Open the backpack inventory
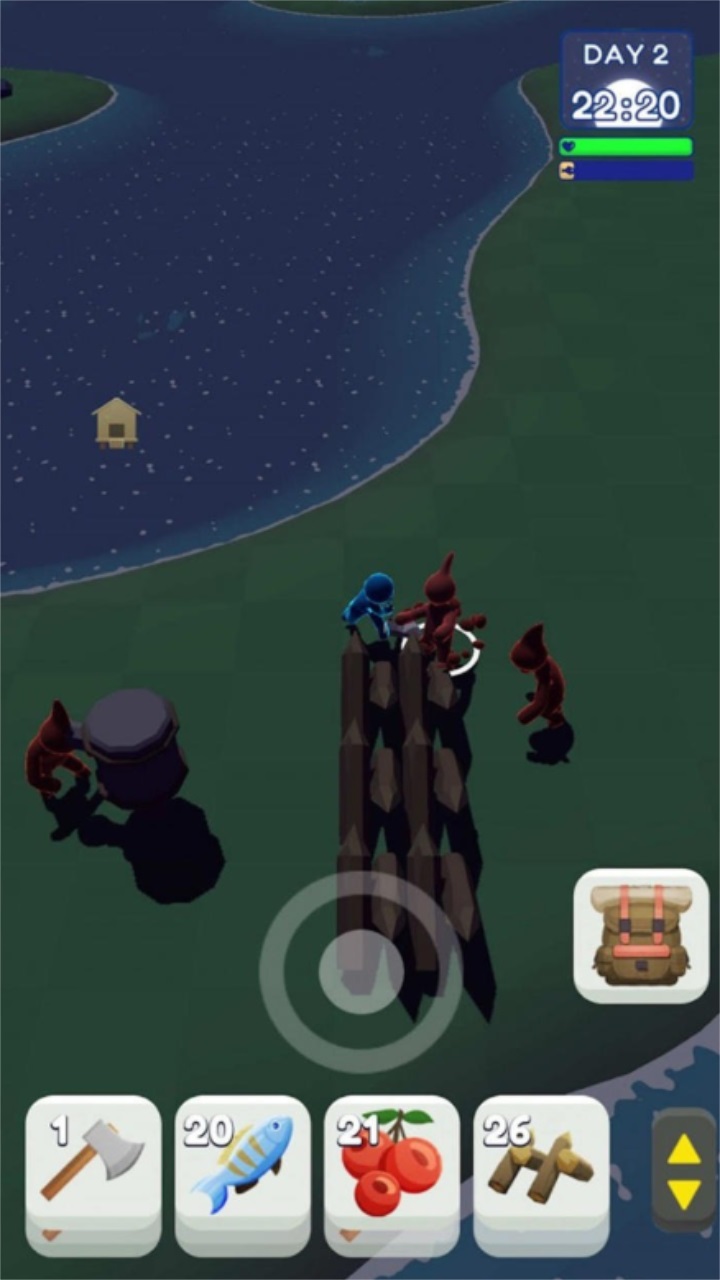Screen dimensions: 720x1280 pyautogui.click(x=641, y=935)
